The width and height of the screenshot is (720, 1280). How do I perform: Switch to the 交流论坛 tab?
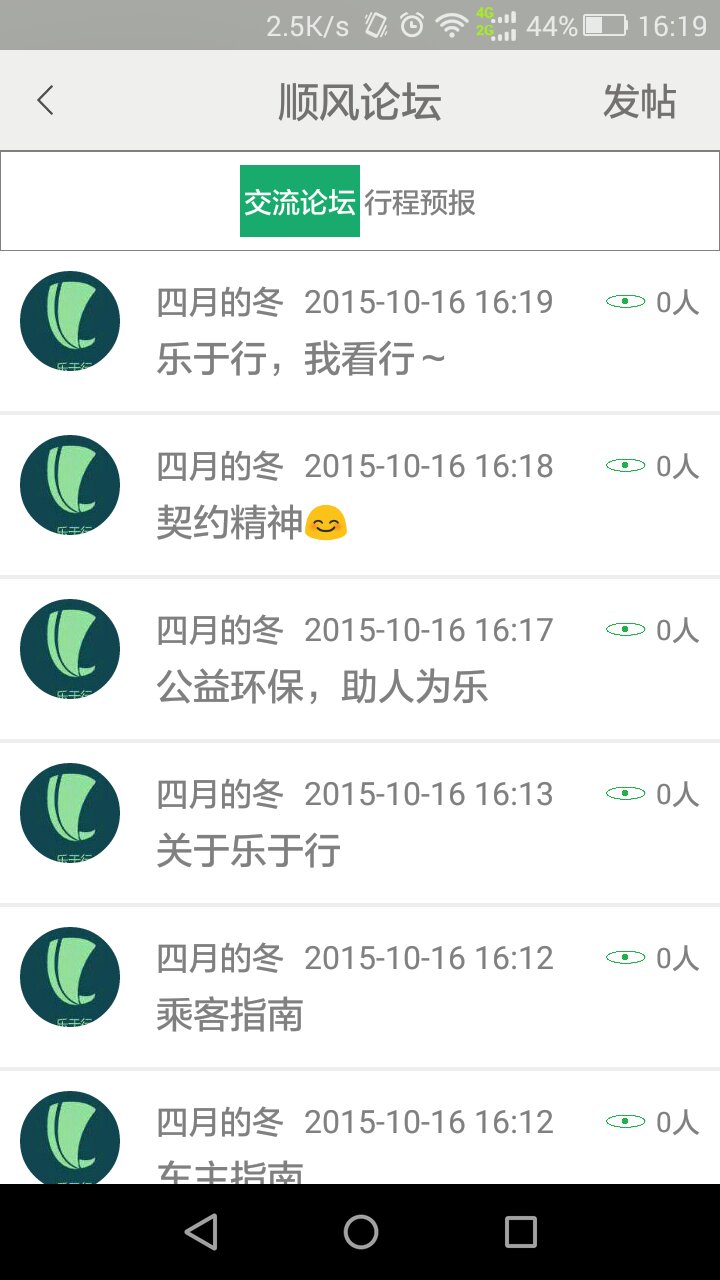tap(300, 202)
